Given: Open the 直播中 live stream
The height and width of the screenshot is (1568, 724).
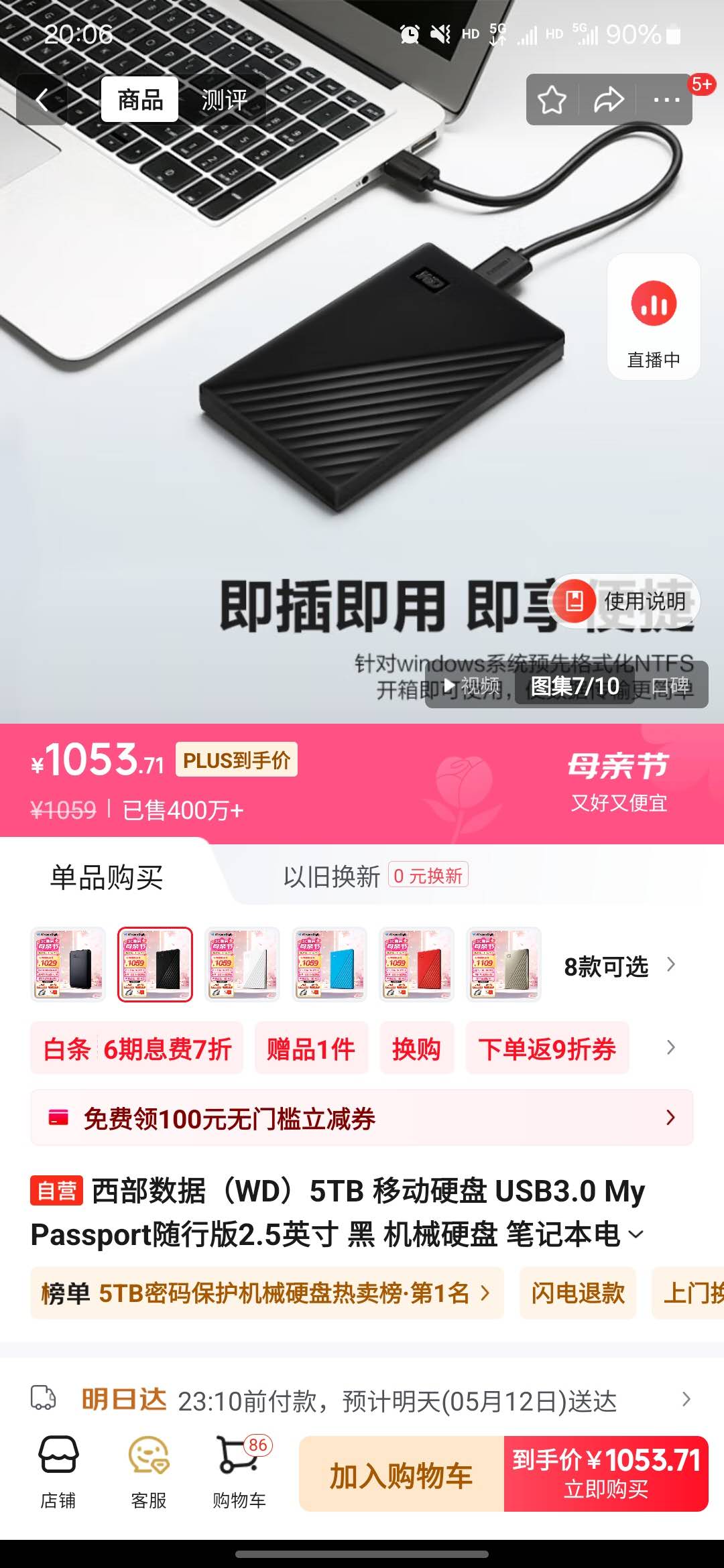Looking at the screenshot, I should (x=654, y=317).
